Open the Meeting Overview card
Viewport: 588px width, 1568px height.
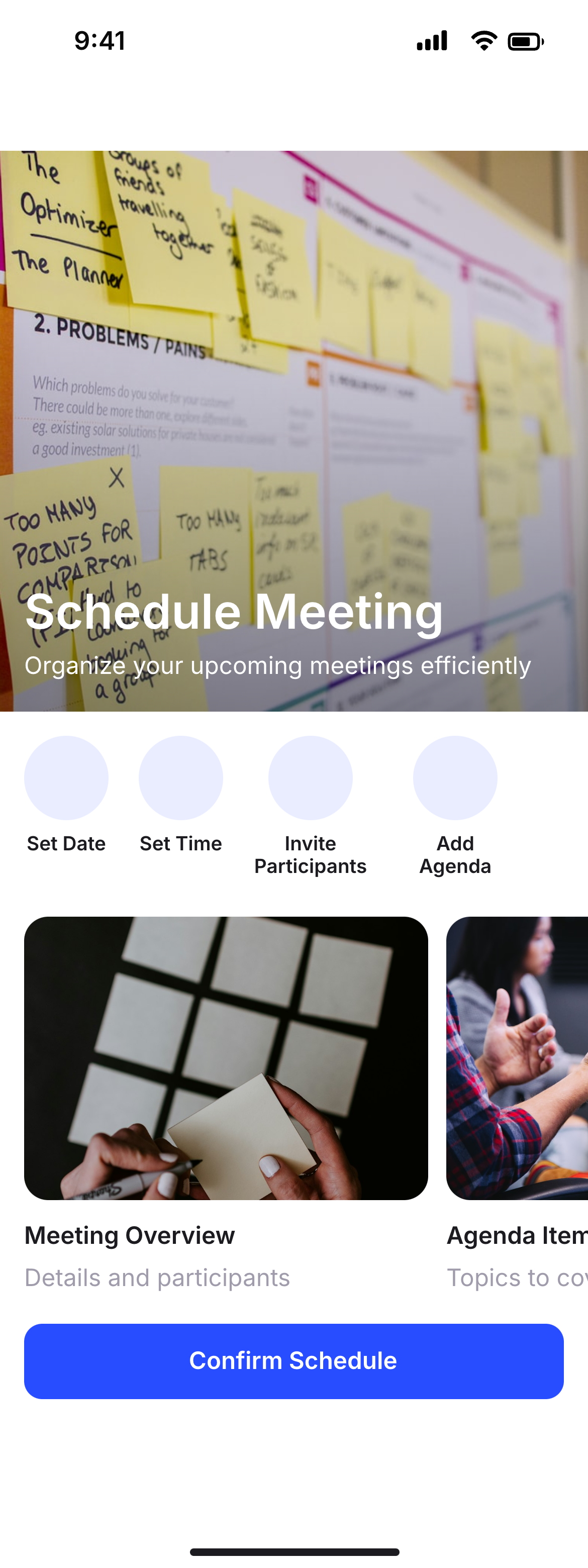[226, 1058]
